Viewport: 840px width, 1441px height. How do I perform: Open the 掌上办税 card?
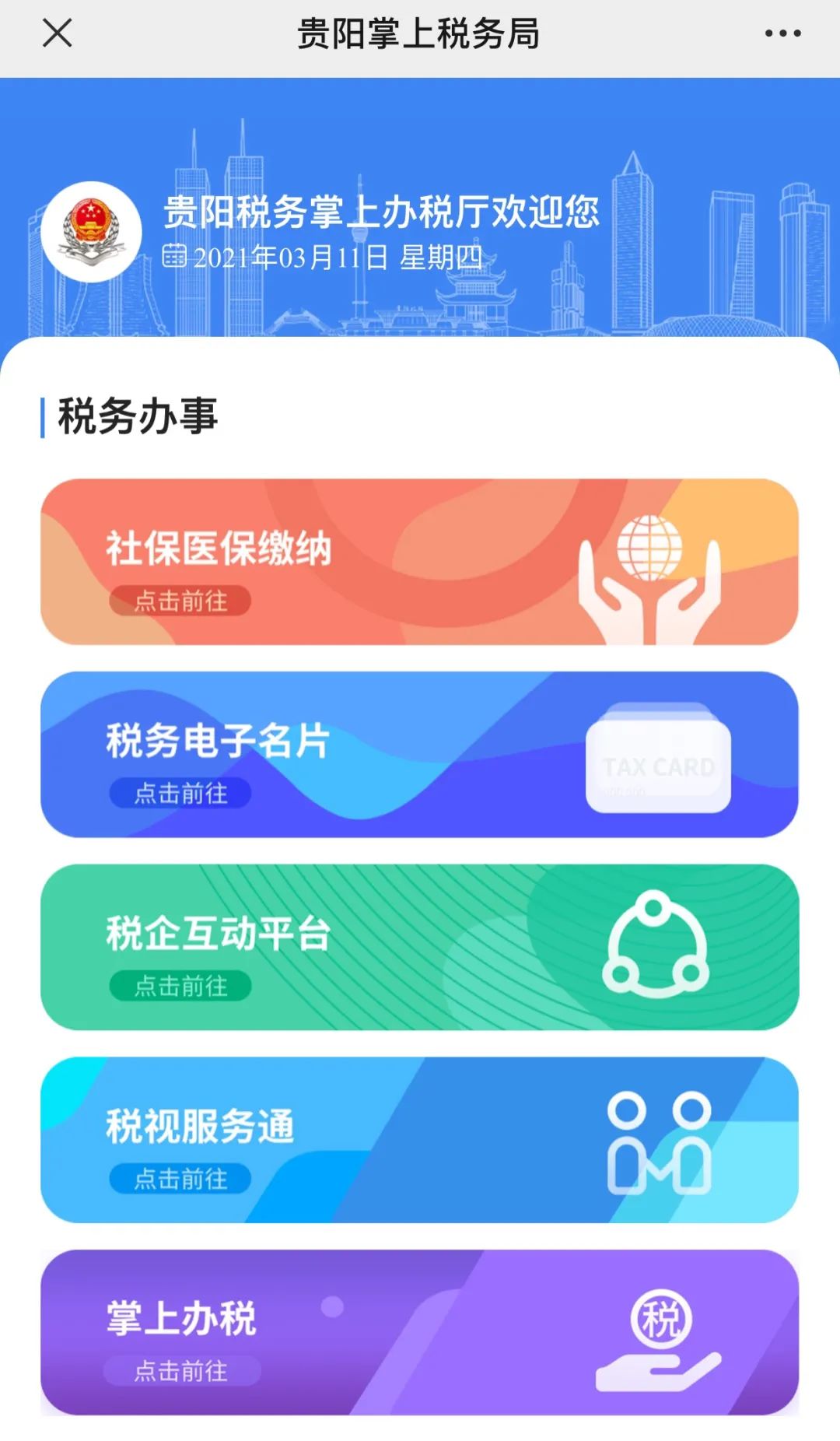pyautogui.click(x=418, y=1332)
